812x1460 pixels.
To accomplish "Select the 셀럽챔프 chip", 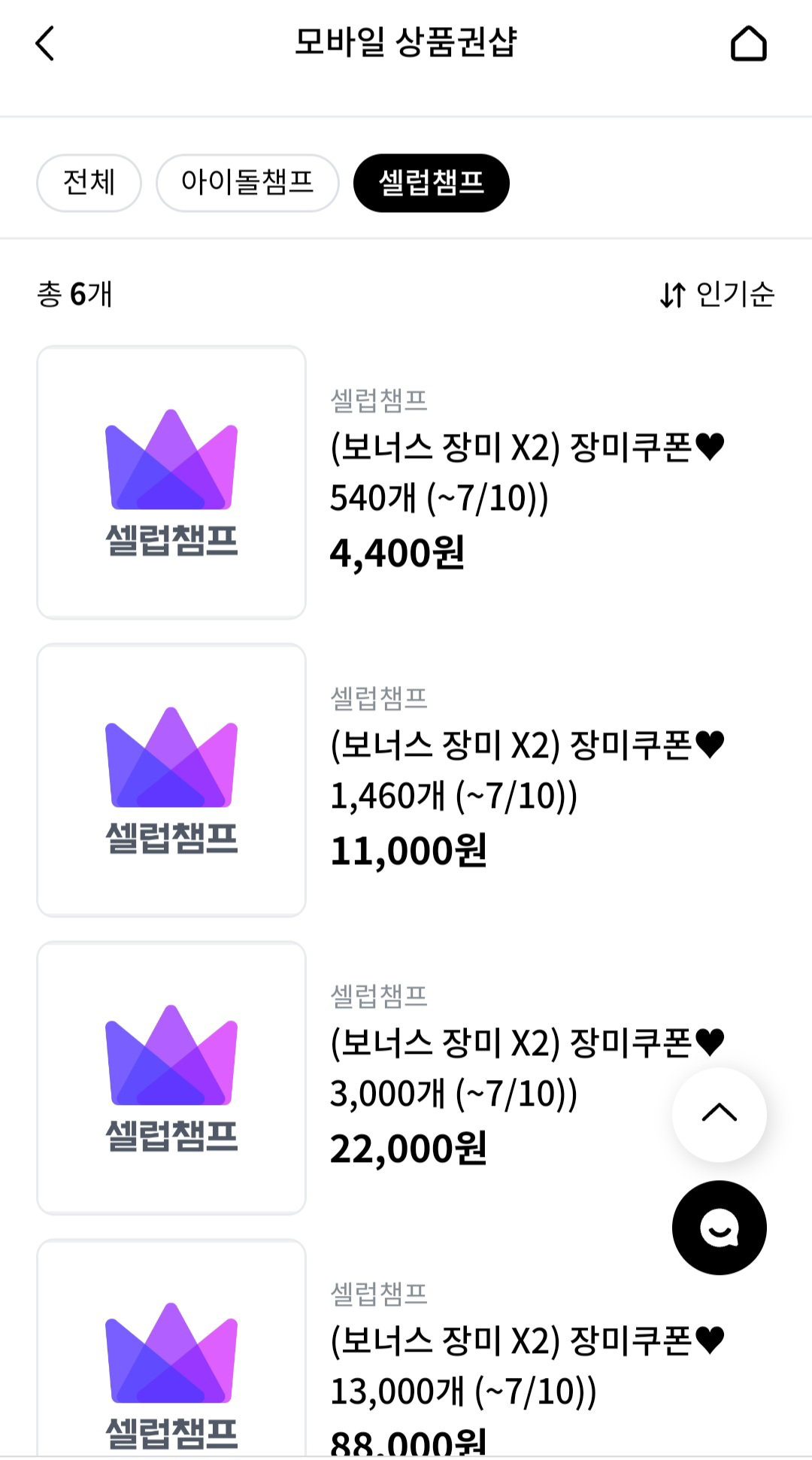I will pyautogui.click(x=432, y=183).
